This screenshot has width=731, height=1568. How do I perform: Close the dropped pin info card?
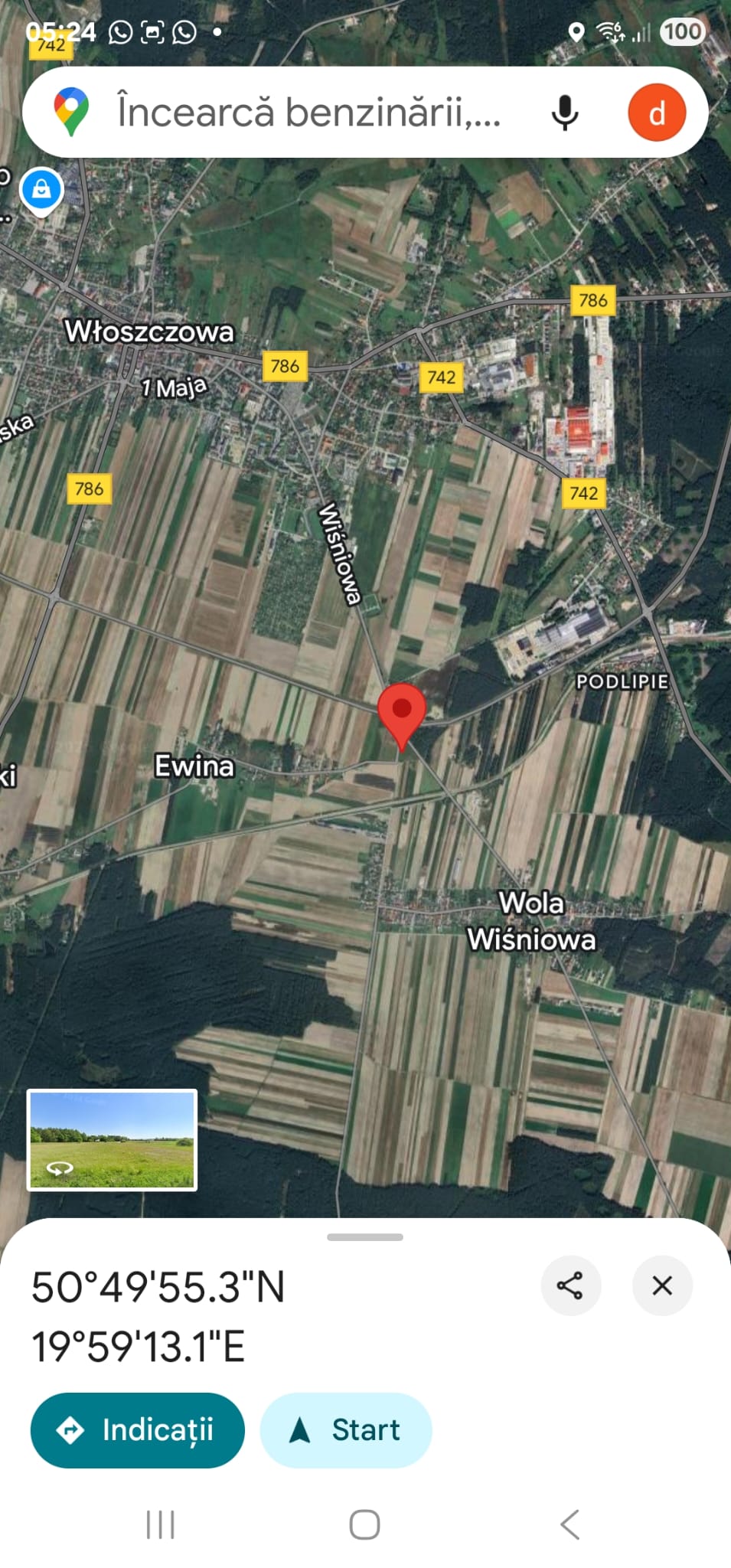click(662, 1285)
